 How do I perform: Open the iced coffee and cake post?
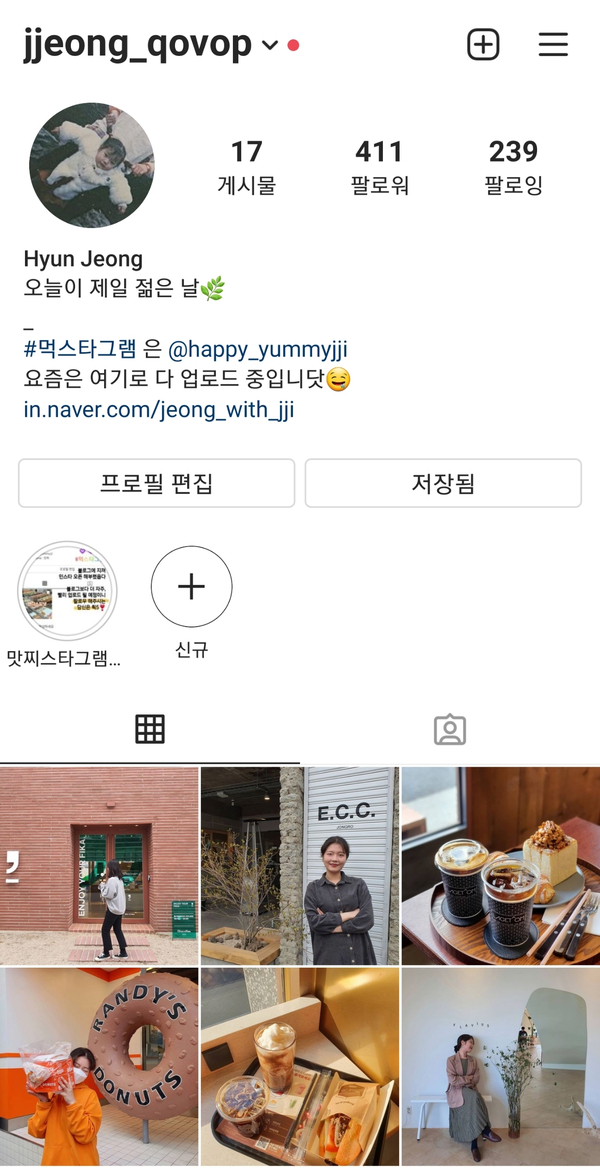point(500,866)
